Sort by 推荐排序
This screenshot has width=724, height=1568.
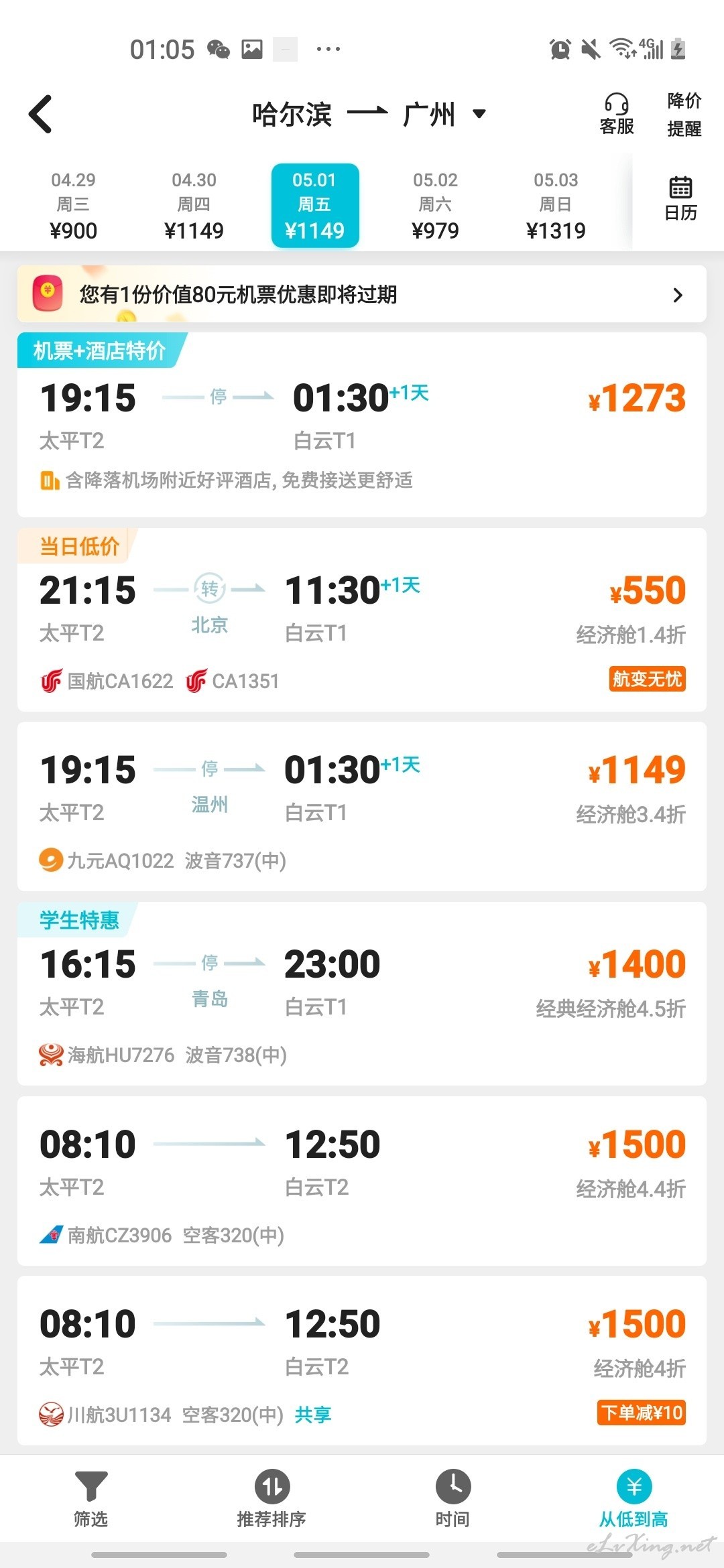tap(271, 1500)
